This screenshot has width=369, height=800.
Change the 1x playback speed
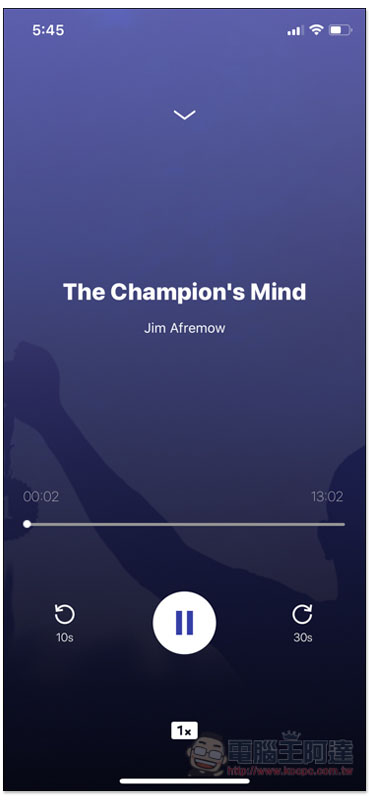(x=184, y=731)
